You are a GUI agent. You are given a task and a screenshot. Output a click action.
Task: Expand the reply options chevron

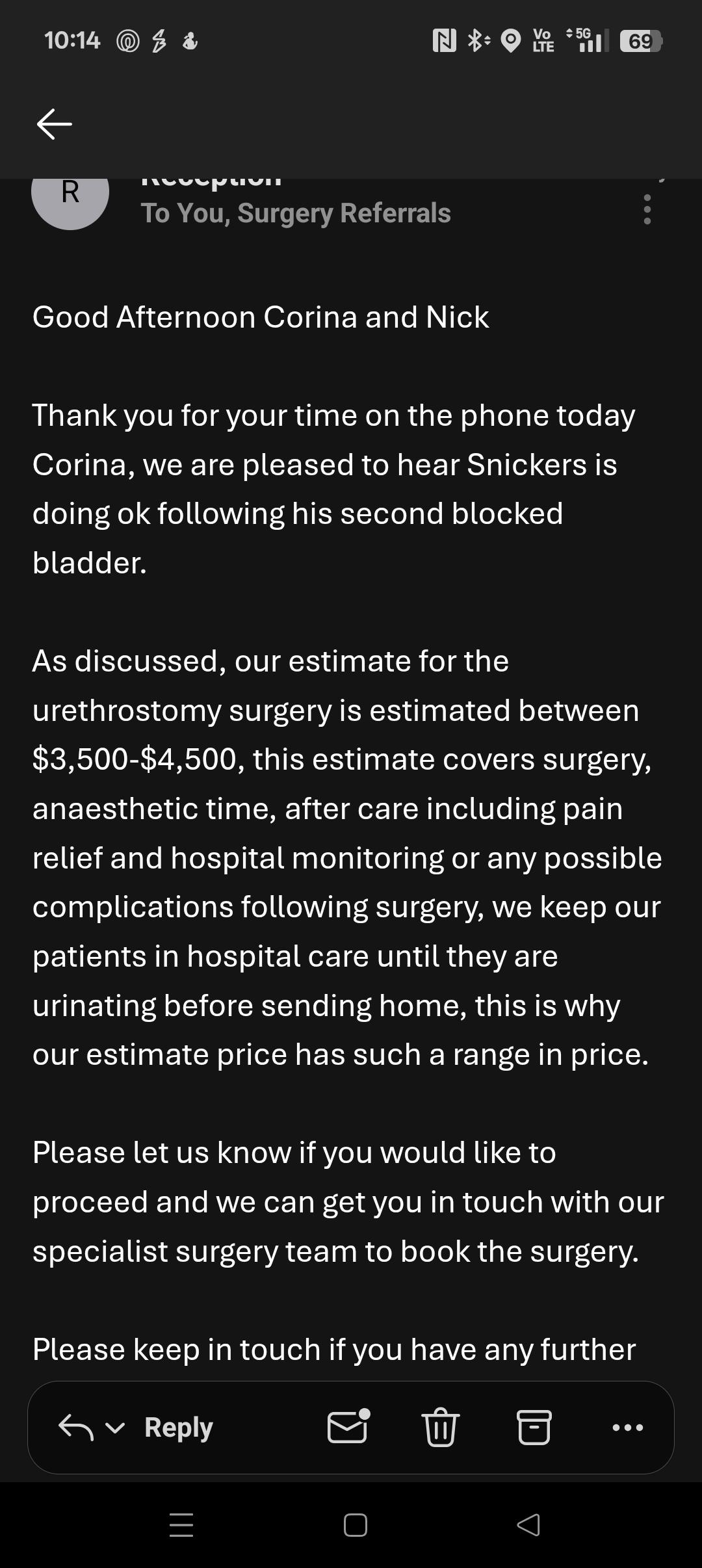tap(115, 1428)
